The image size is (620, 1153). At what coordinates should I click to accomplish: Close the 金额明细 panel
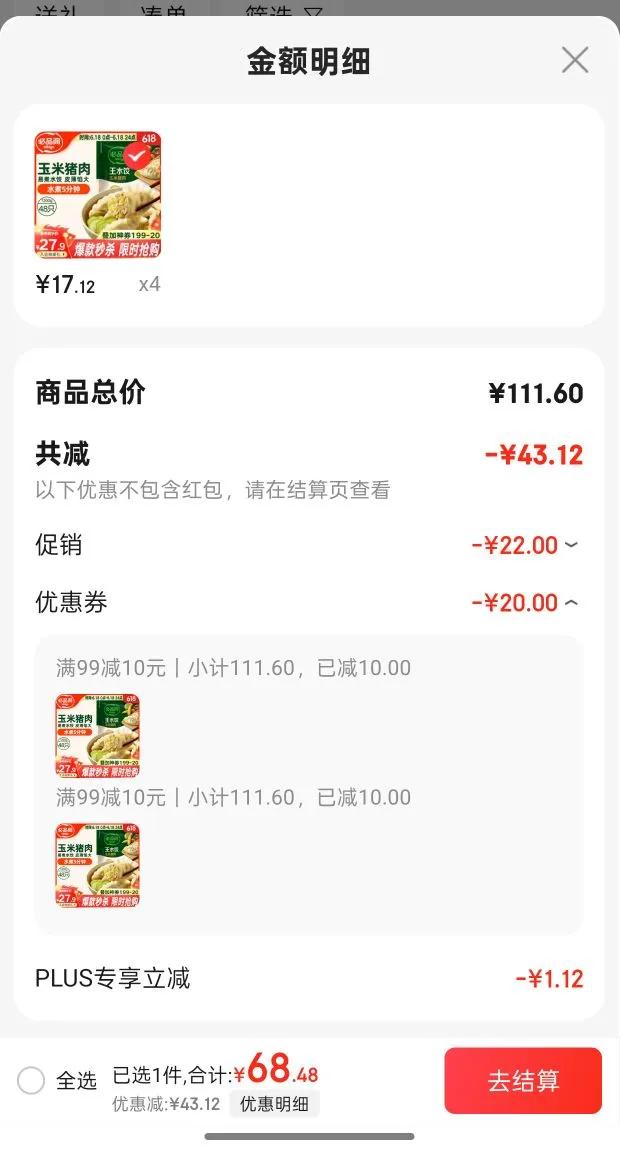pyautogui.click(x=575, y=60)
